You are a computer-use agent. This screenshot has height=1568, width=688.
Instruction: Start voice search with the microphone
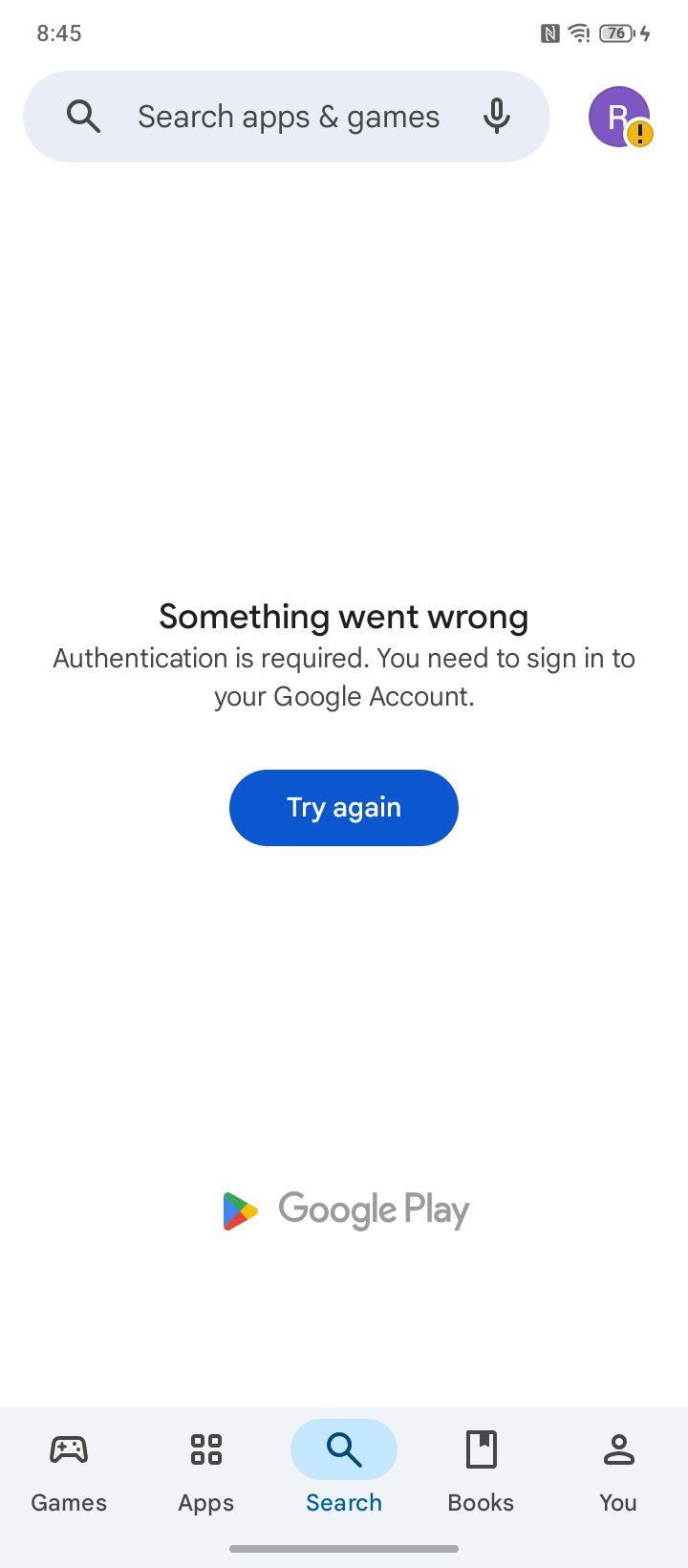(x=497, y=117)
